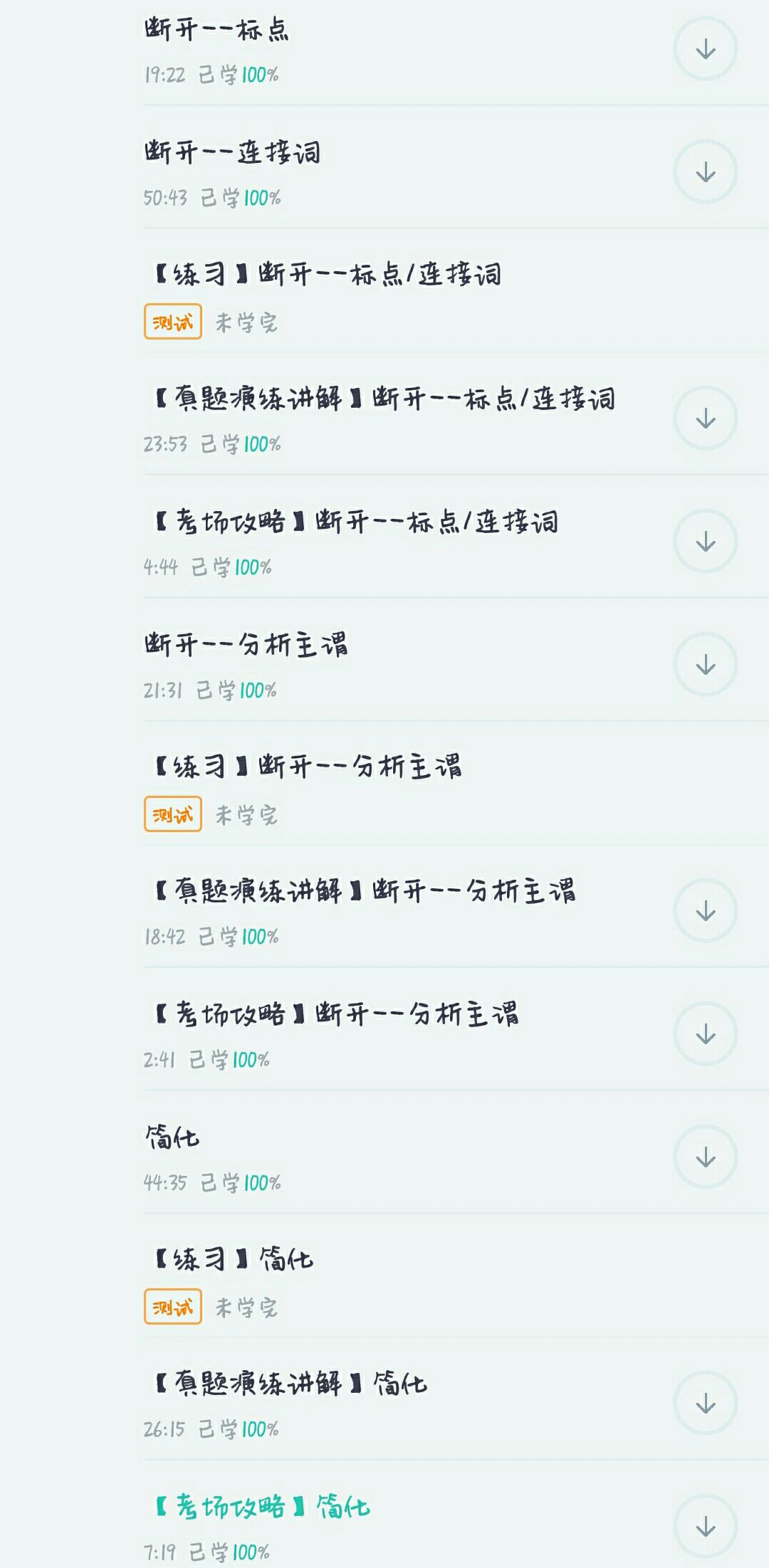Play the lesson 断开--连接词
This screenshot has height=1568, width=769.
click(232, 152)
